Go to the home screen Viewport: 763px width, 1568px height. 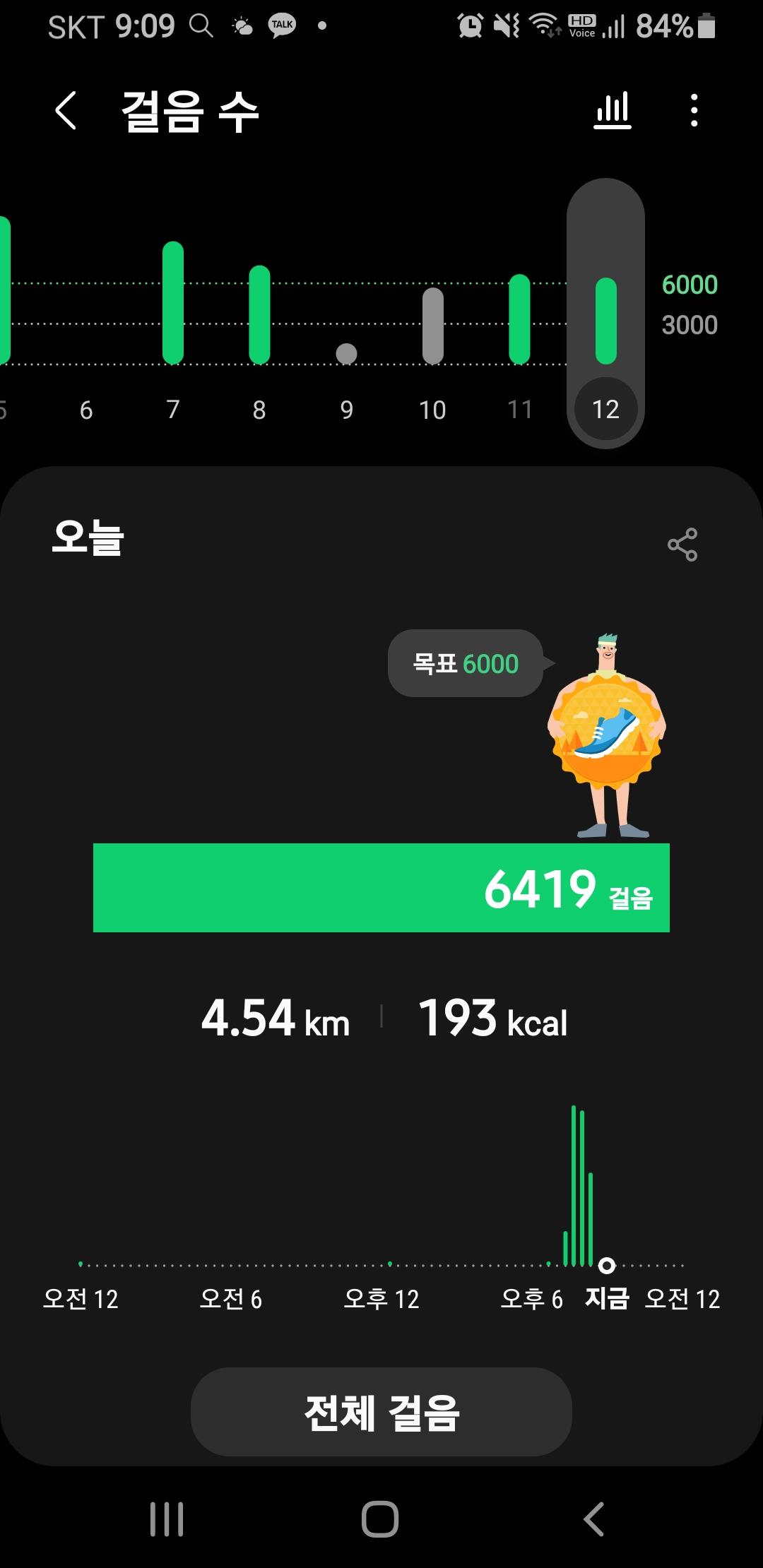click(x=380, y=1519)
